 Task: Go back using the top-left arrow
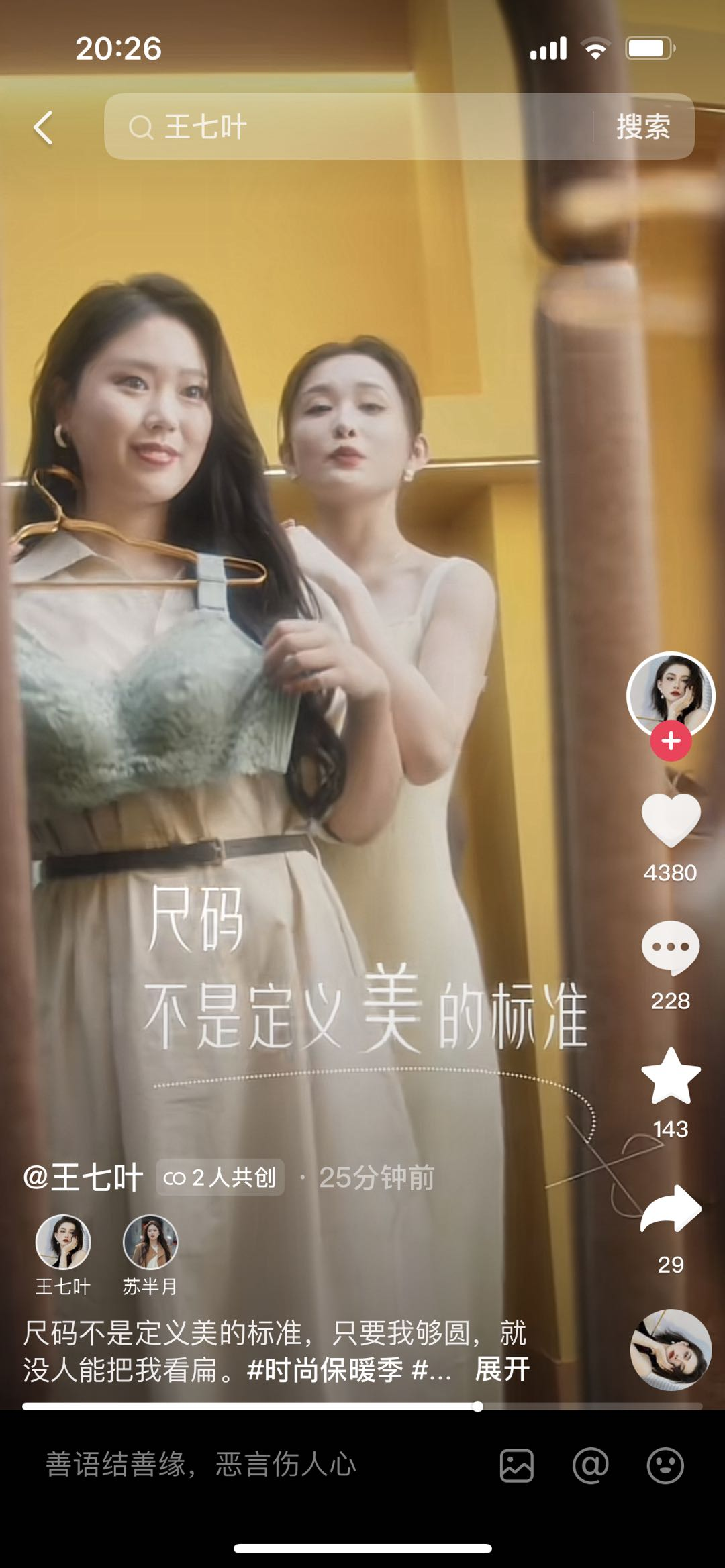pos(44,127)
